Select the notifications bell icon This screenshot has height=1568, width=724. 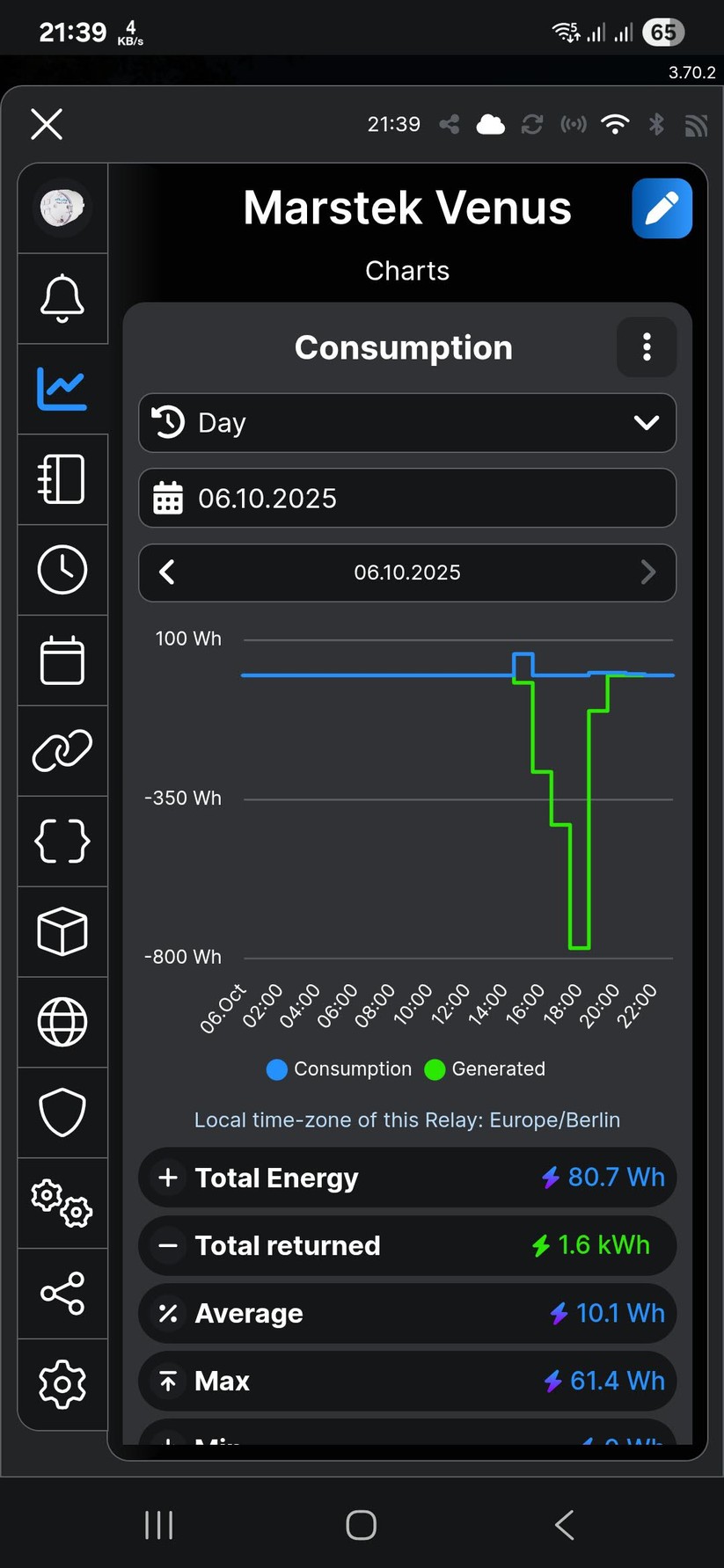coord(62,297)
